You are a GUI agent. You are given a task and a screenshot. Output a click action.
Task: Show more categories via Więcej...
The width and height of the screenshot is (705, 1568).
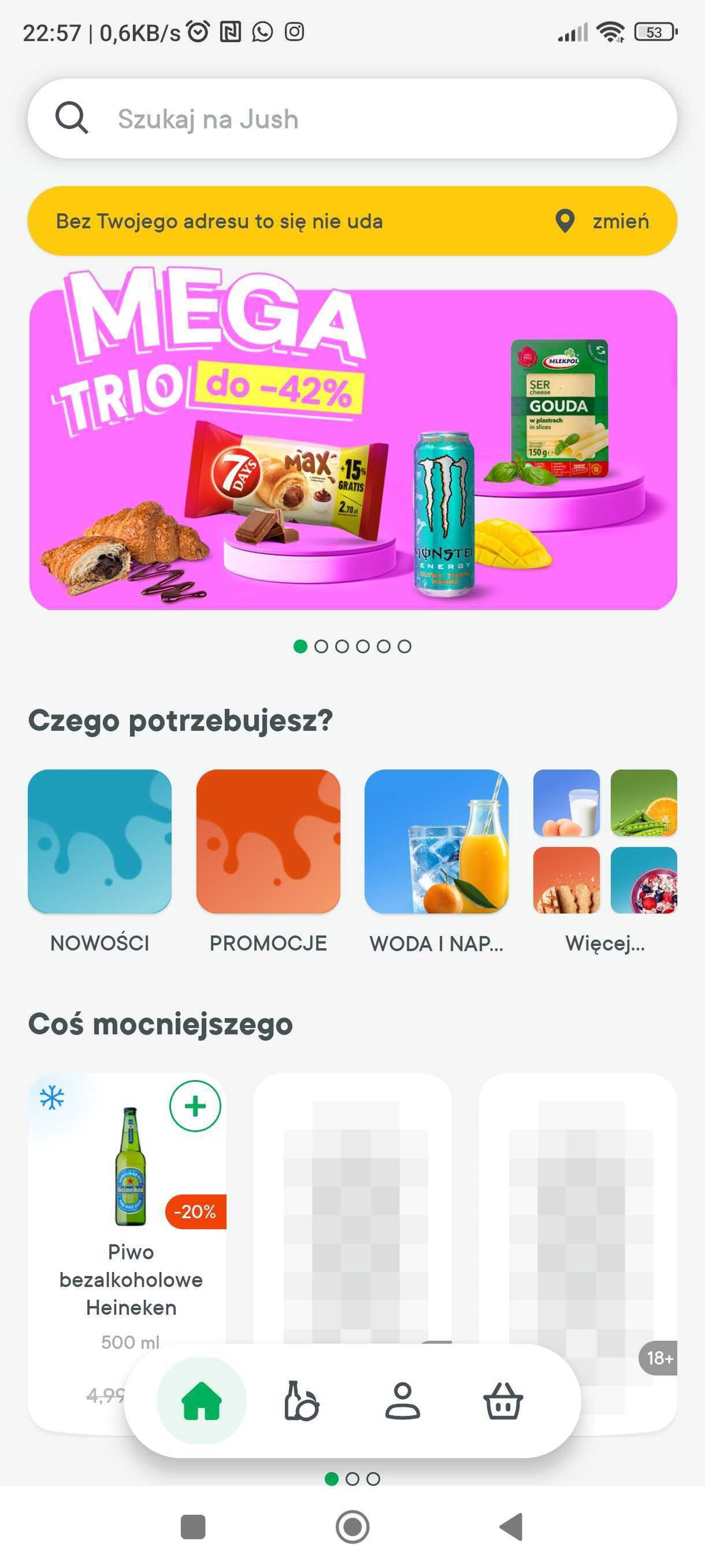coord(605,861)
